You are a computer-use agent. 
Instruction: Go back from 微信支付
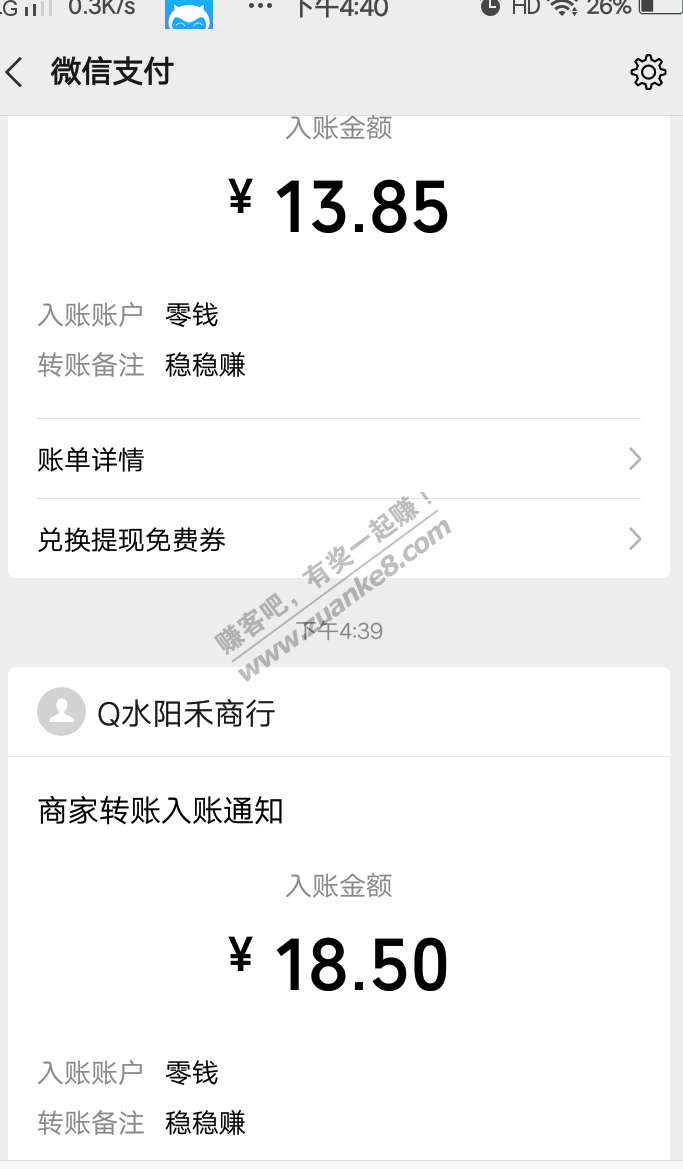click(16, 73)
